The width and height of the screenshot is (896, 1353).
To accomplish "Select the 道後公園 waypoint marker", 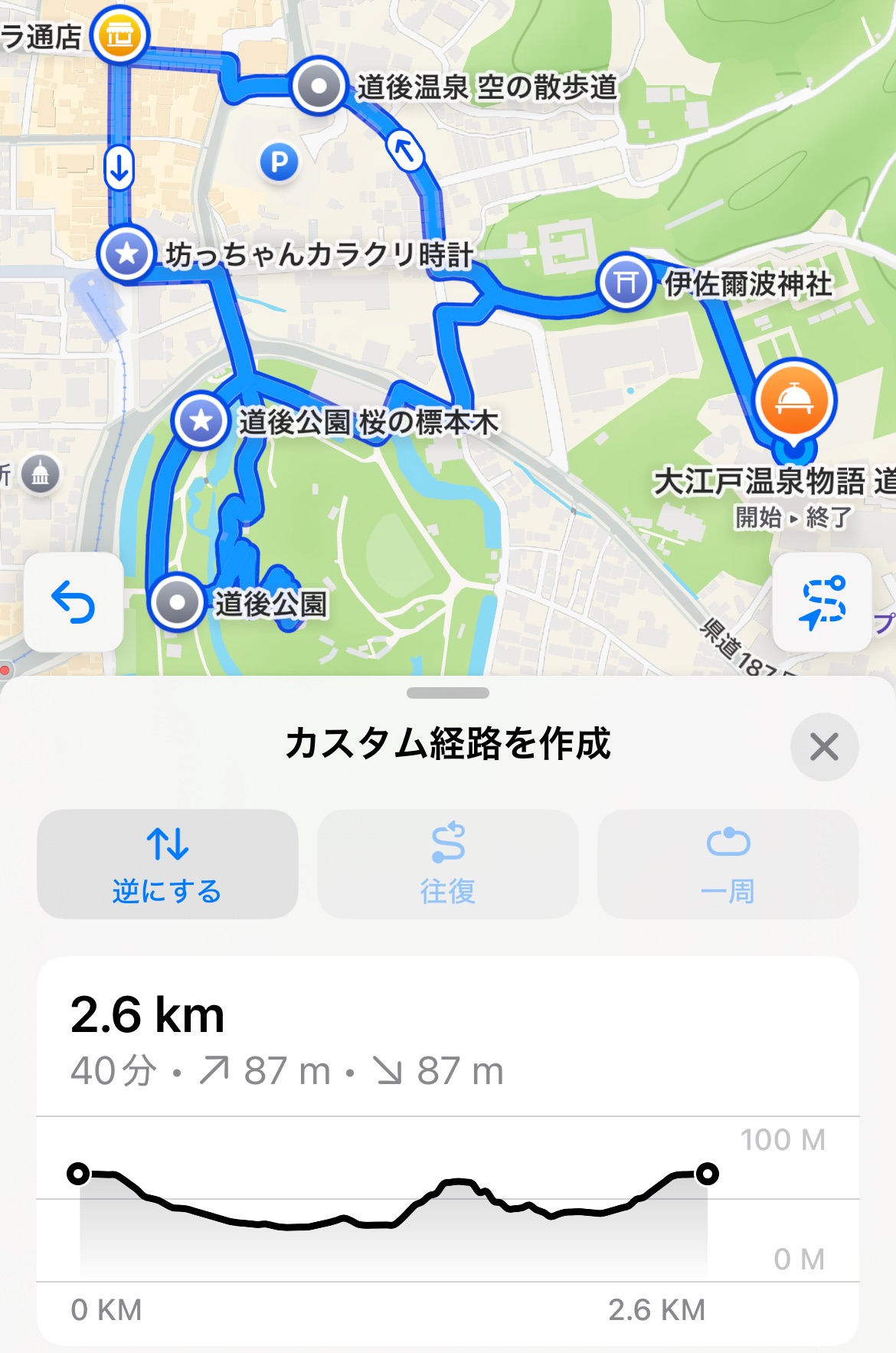I will 178,603.
